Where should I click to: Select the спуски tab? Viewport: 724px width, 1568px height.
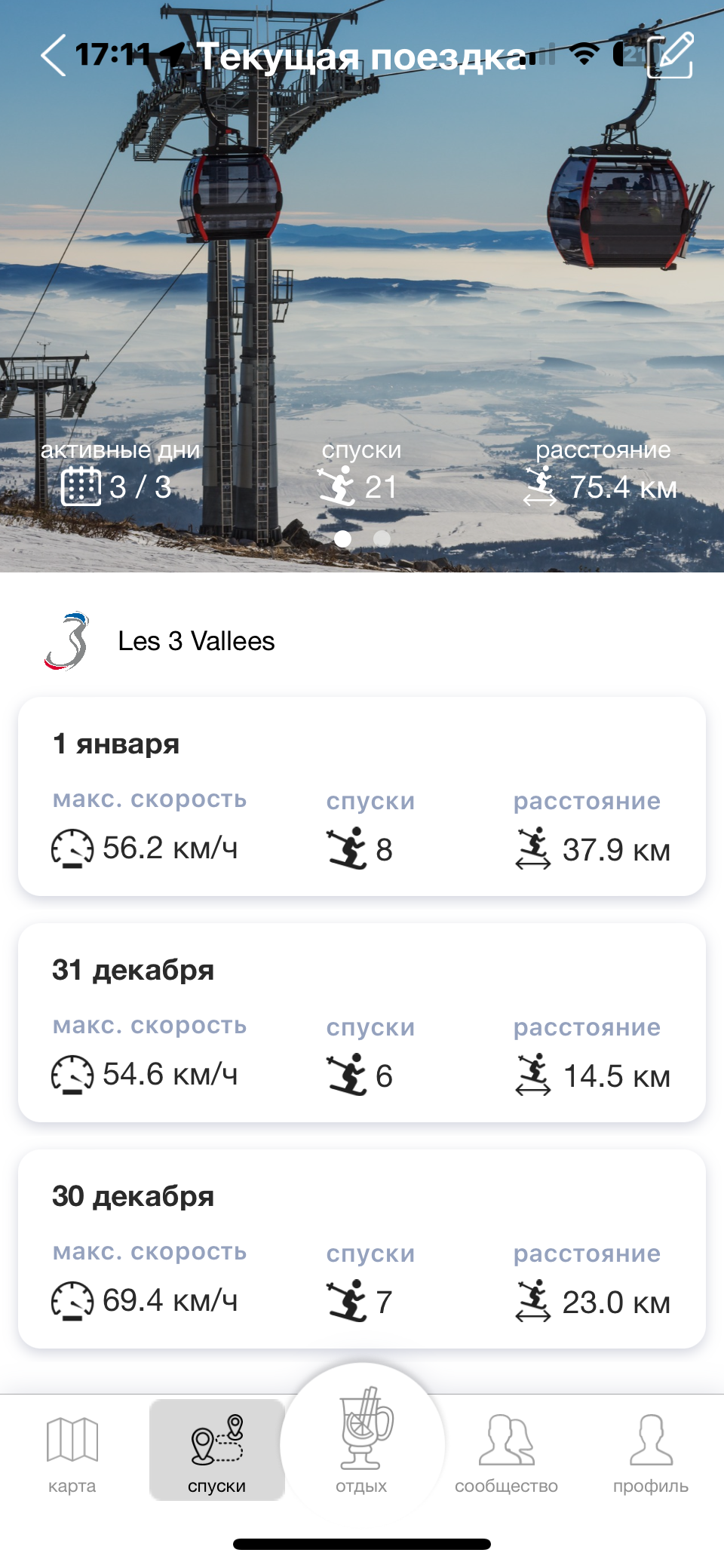[x=217, y=1451]
